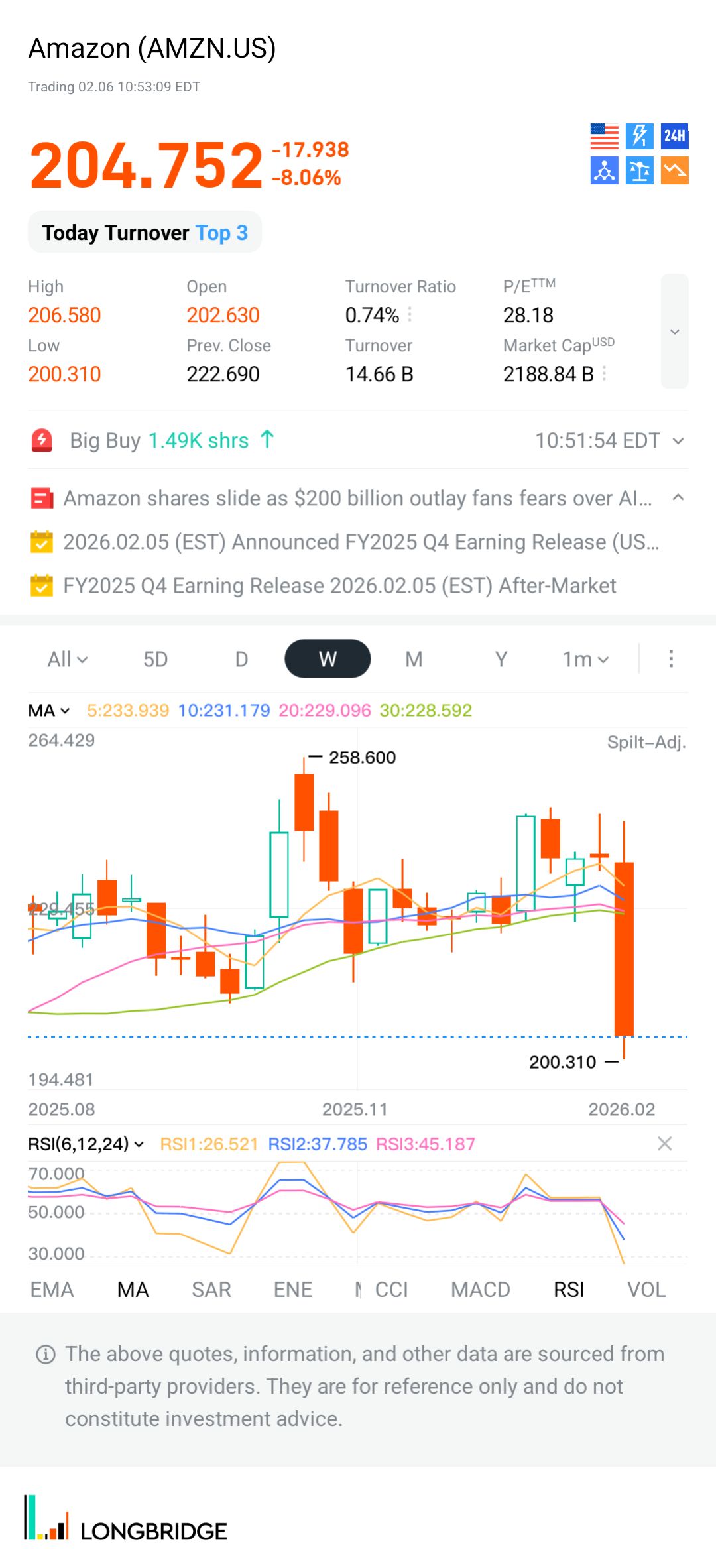Show the Y yearly chart
The width and height of the screenshot is (716, 1568).
tap(501, 659)
